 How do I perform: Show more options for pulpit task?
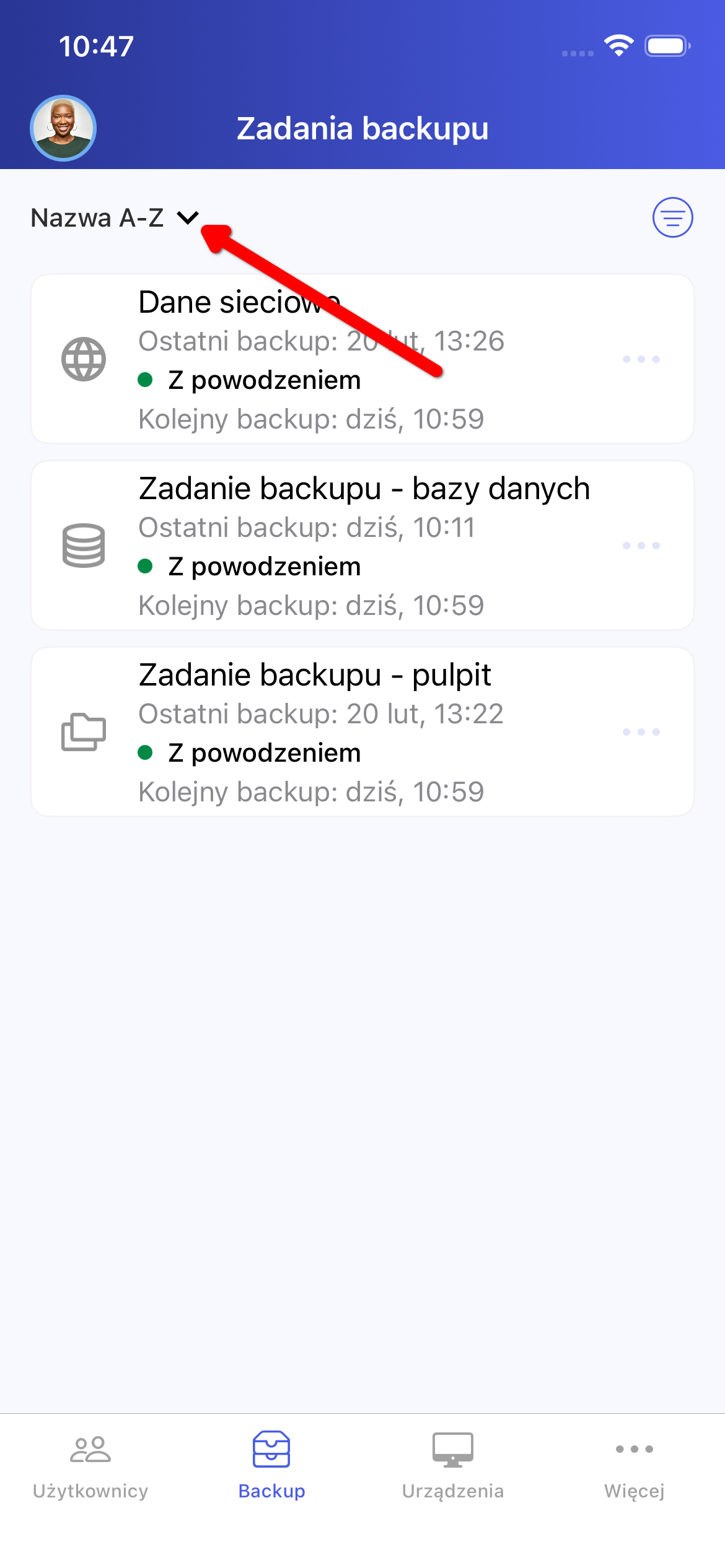click(641, 732)
